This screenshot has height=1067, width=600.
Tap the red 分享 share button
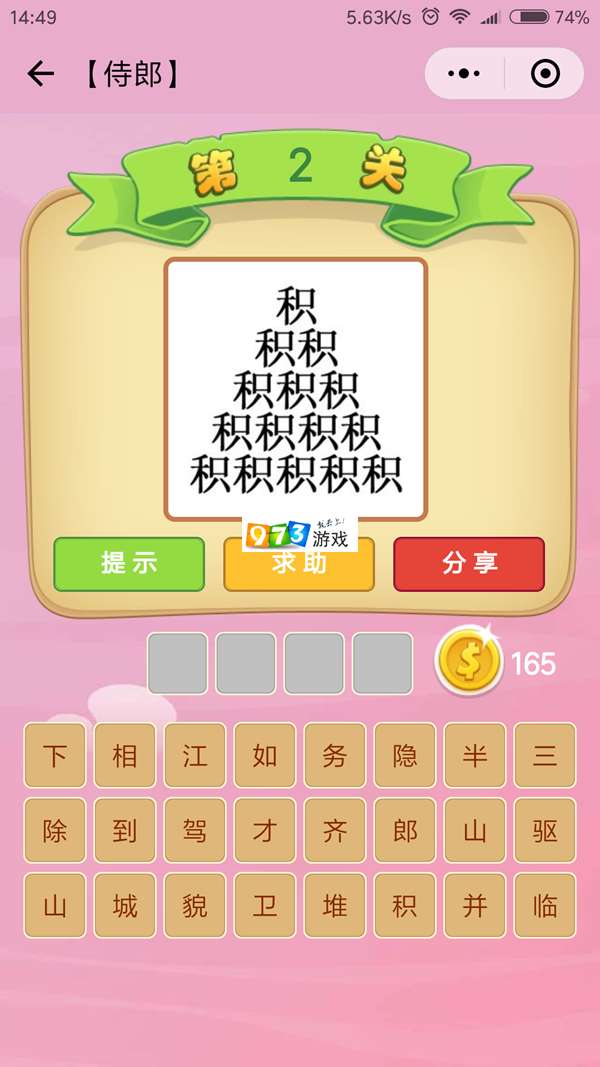469,564
